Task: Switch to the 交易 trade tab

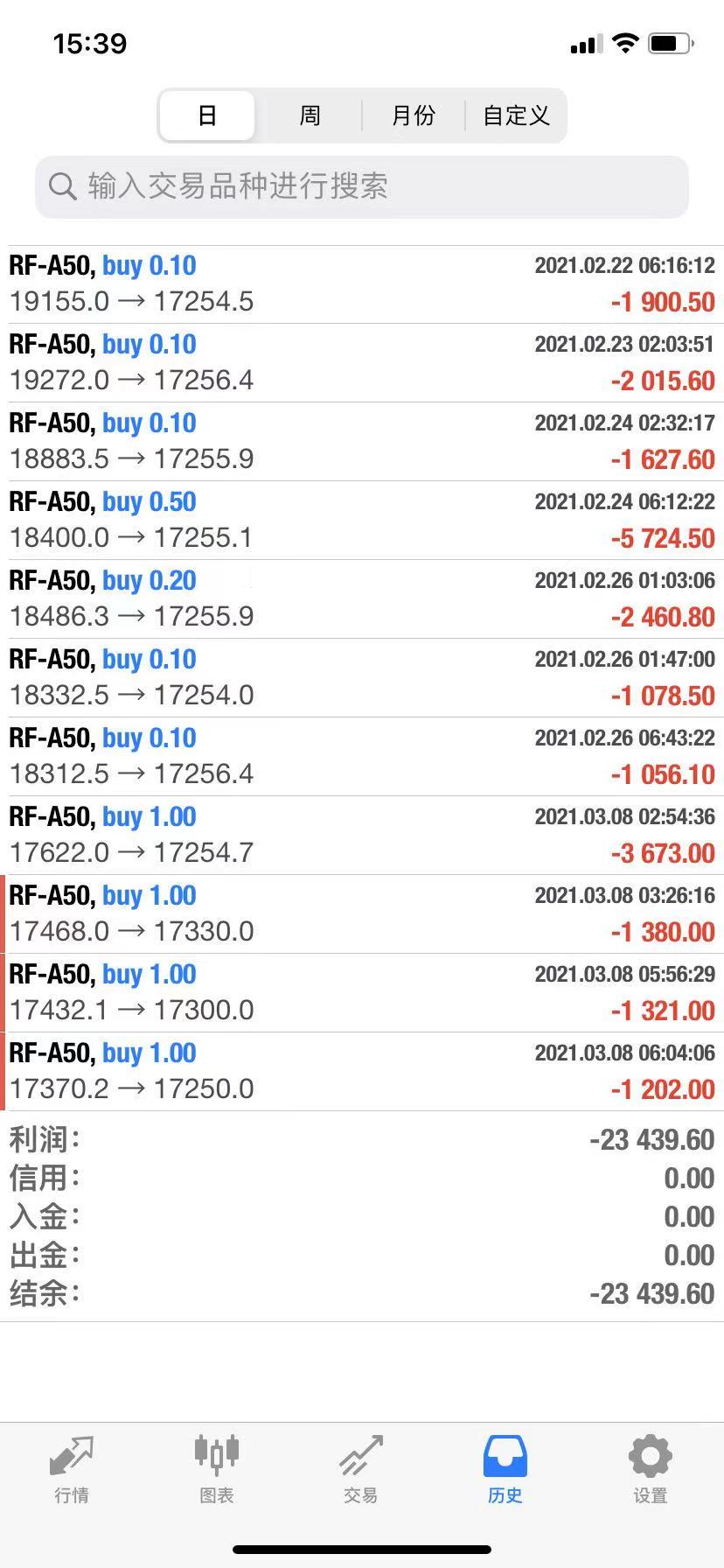Action: 361,1470
